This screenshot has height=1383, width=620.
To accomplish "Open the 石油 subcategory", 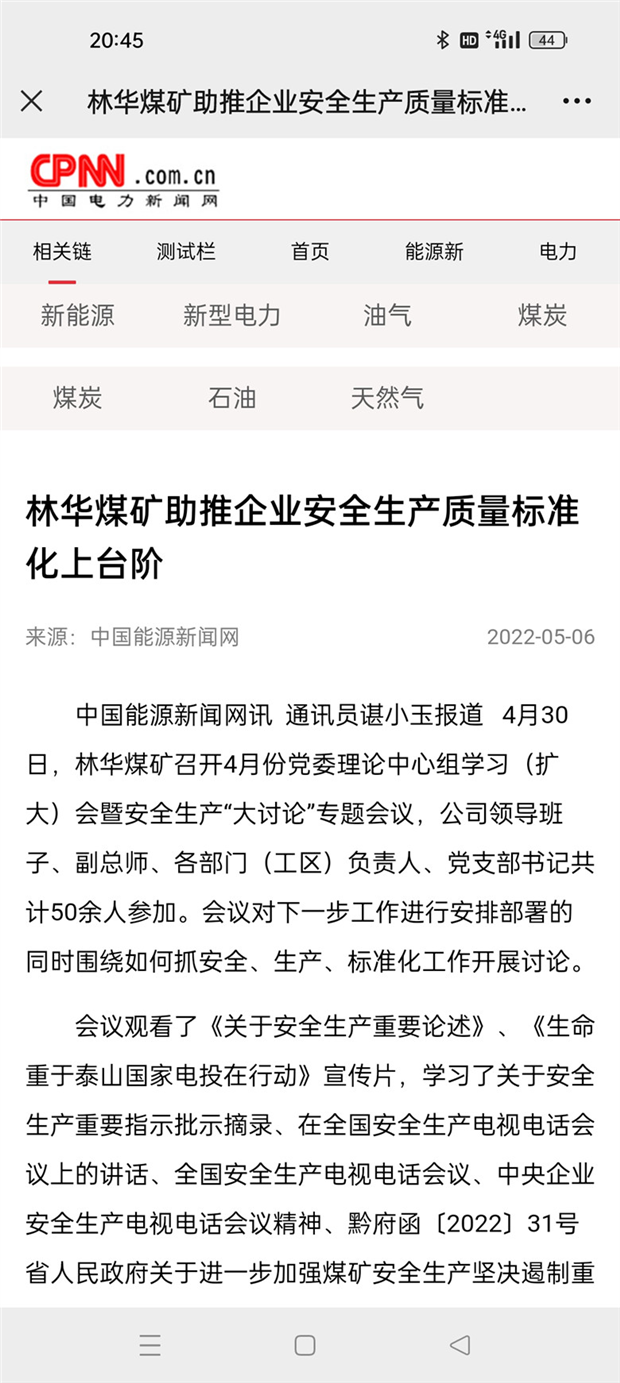I will coord(232,398).
